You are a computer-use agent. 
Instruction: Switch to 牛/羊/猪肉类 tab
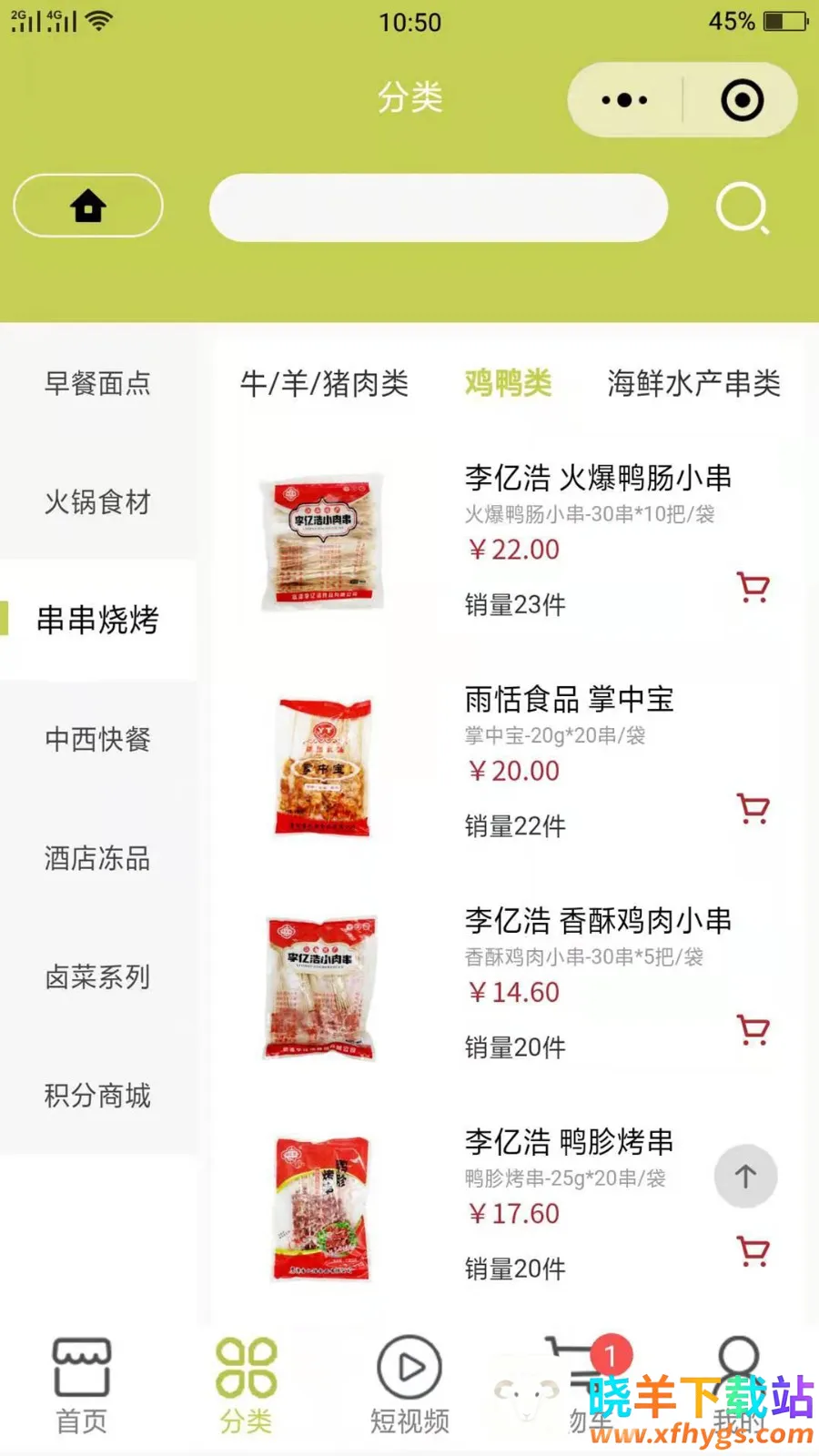click(x=324, y=383)
